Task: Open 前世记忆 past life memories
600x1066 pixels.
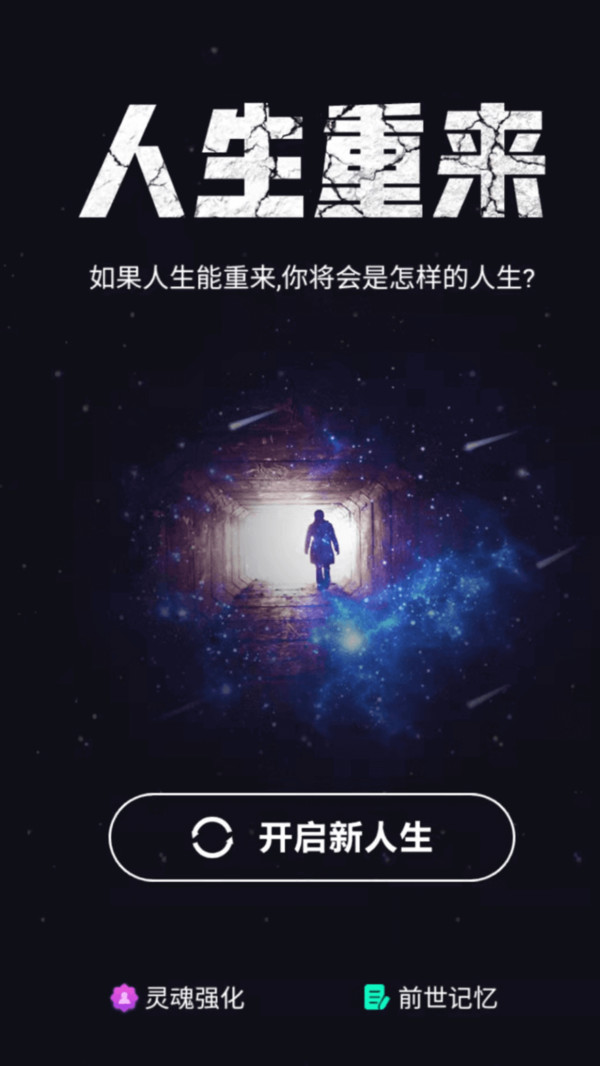Action: click(x=431, y=998)
